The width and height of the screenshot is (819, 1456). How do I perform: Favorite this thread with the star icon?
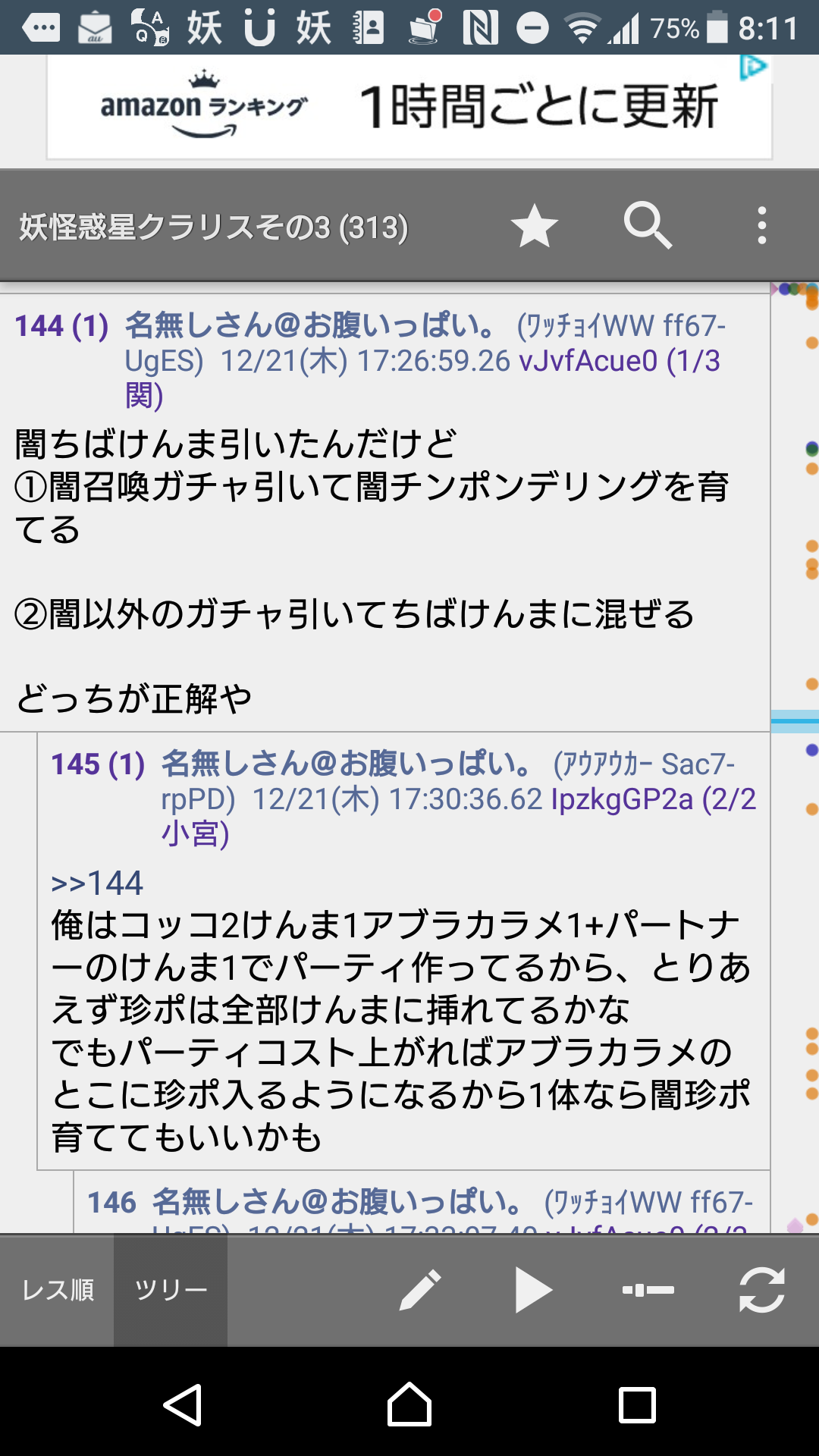(534, 226)
